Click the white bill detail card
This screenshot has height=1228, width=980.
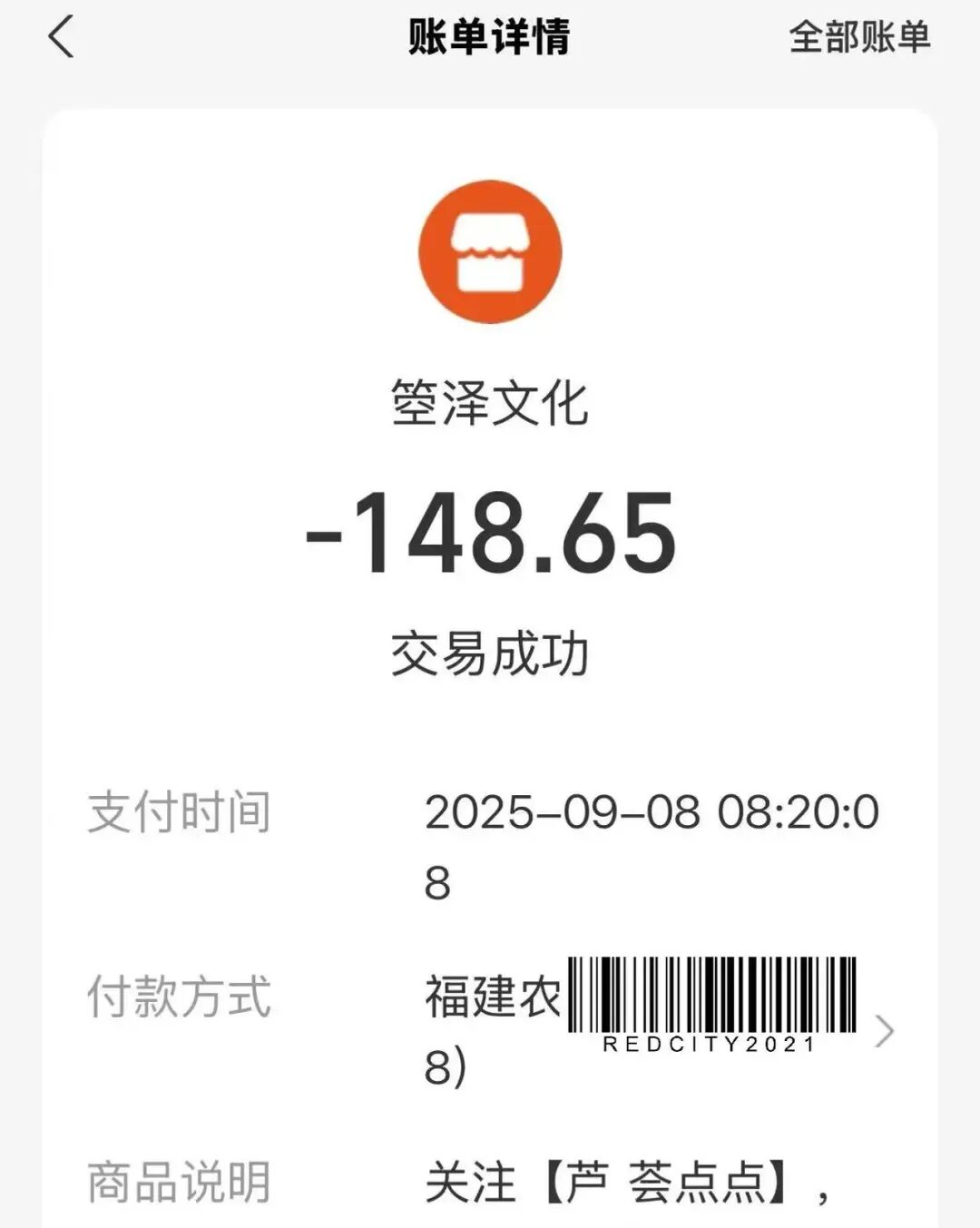(490, 726)
